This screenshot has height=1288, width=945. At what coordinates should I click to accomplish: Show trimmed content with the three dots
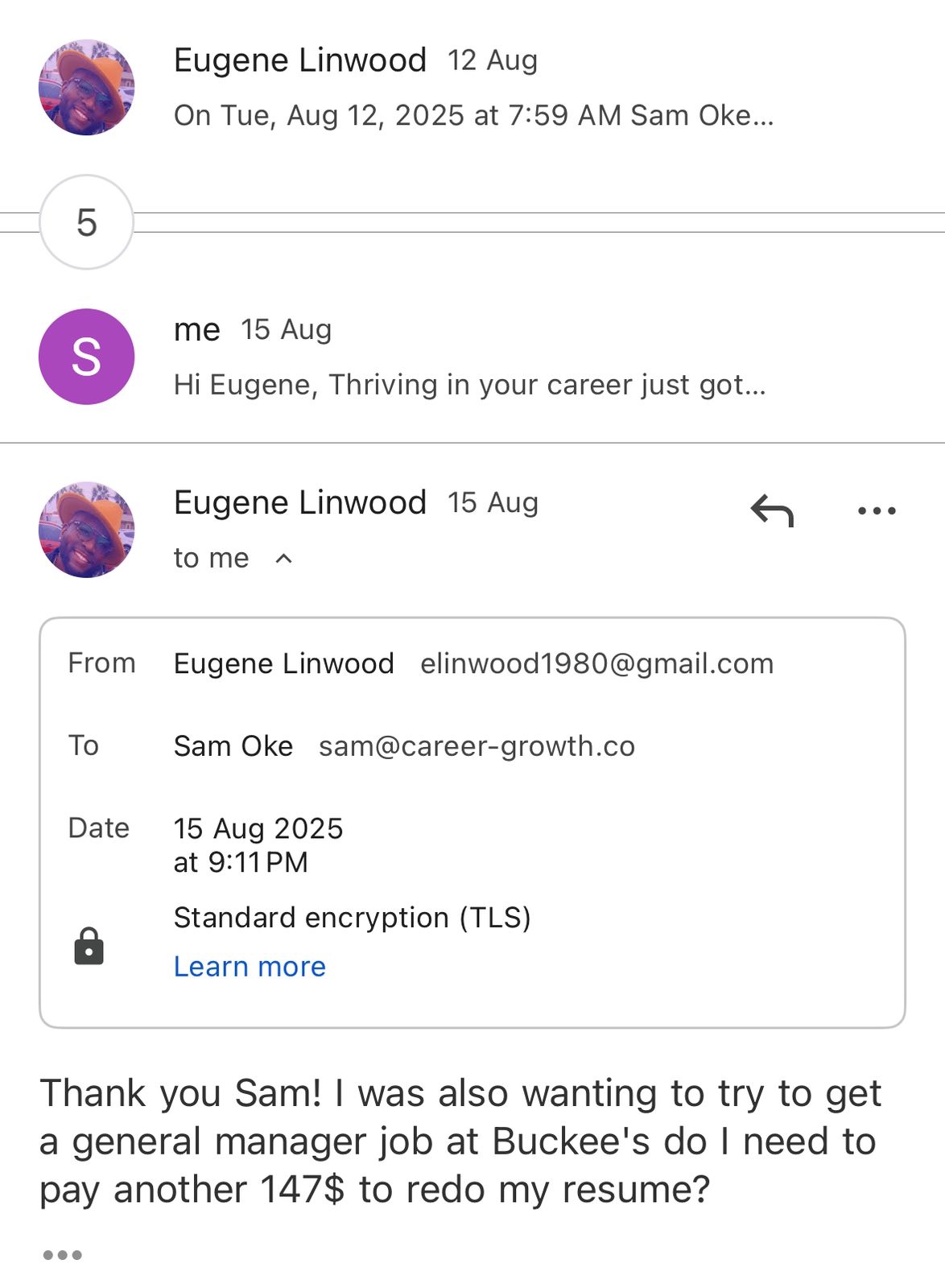tap(62, 1254)
